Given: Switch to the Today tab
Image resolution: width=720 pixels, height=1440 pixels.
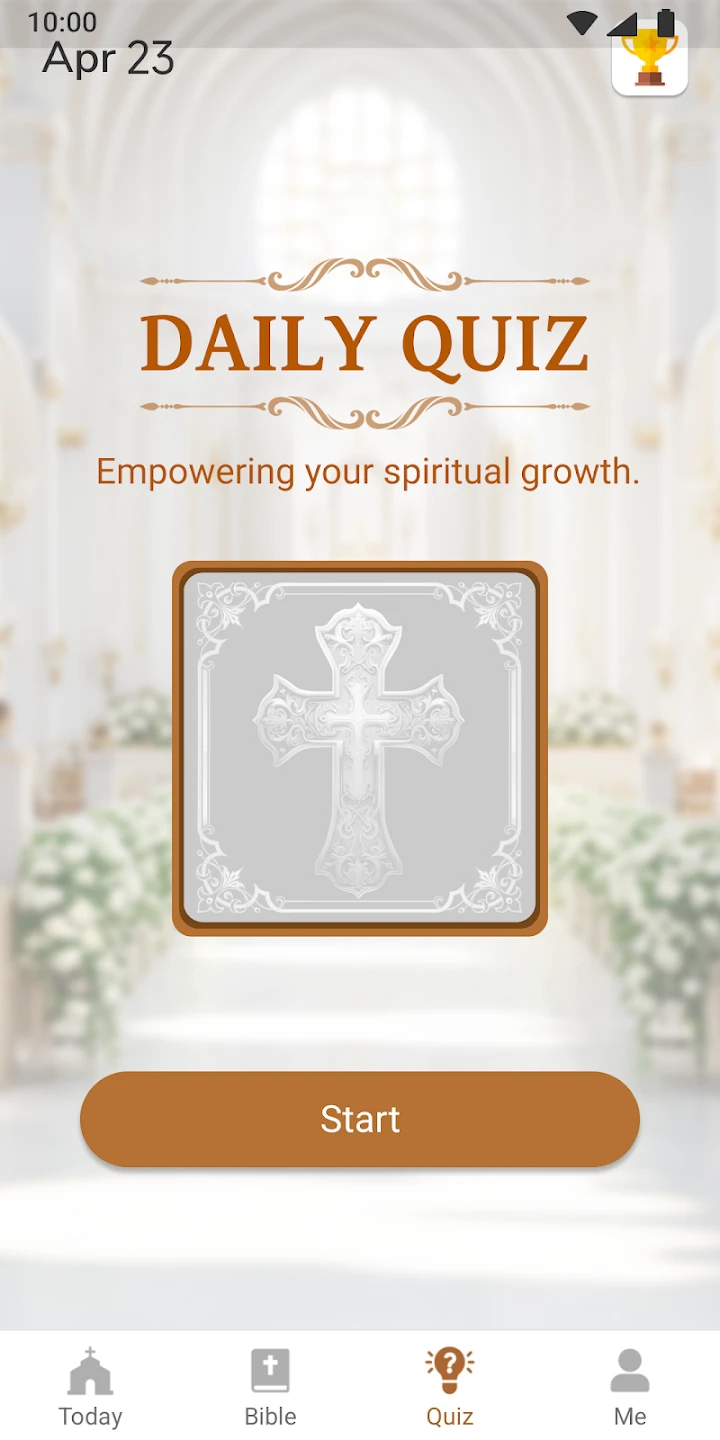Looking at the screenshot, I should coord(90,1387).
